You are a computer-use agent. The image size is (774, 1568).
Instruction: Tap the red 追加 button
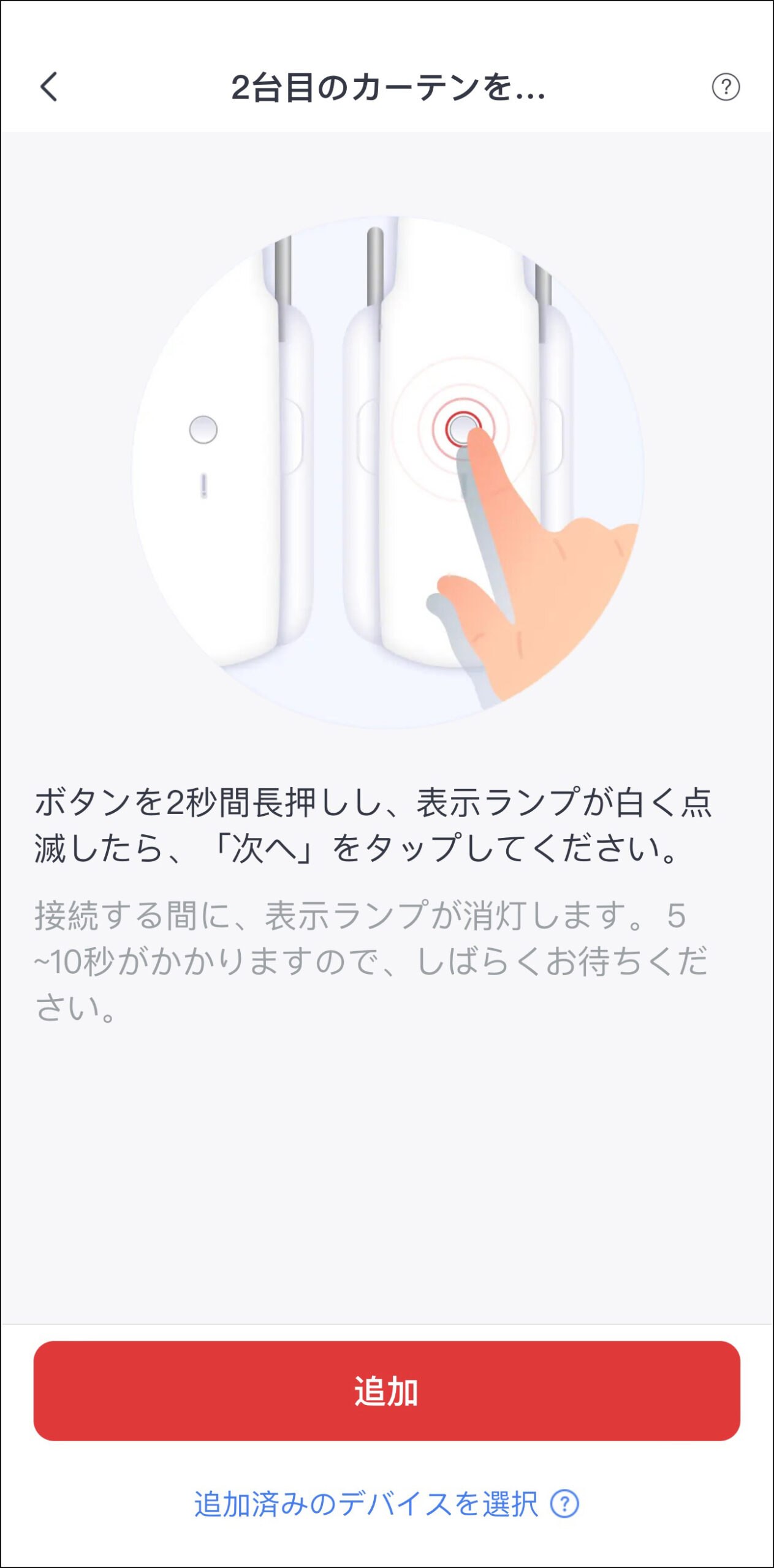(387, 1389)
